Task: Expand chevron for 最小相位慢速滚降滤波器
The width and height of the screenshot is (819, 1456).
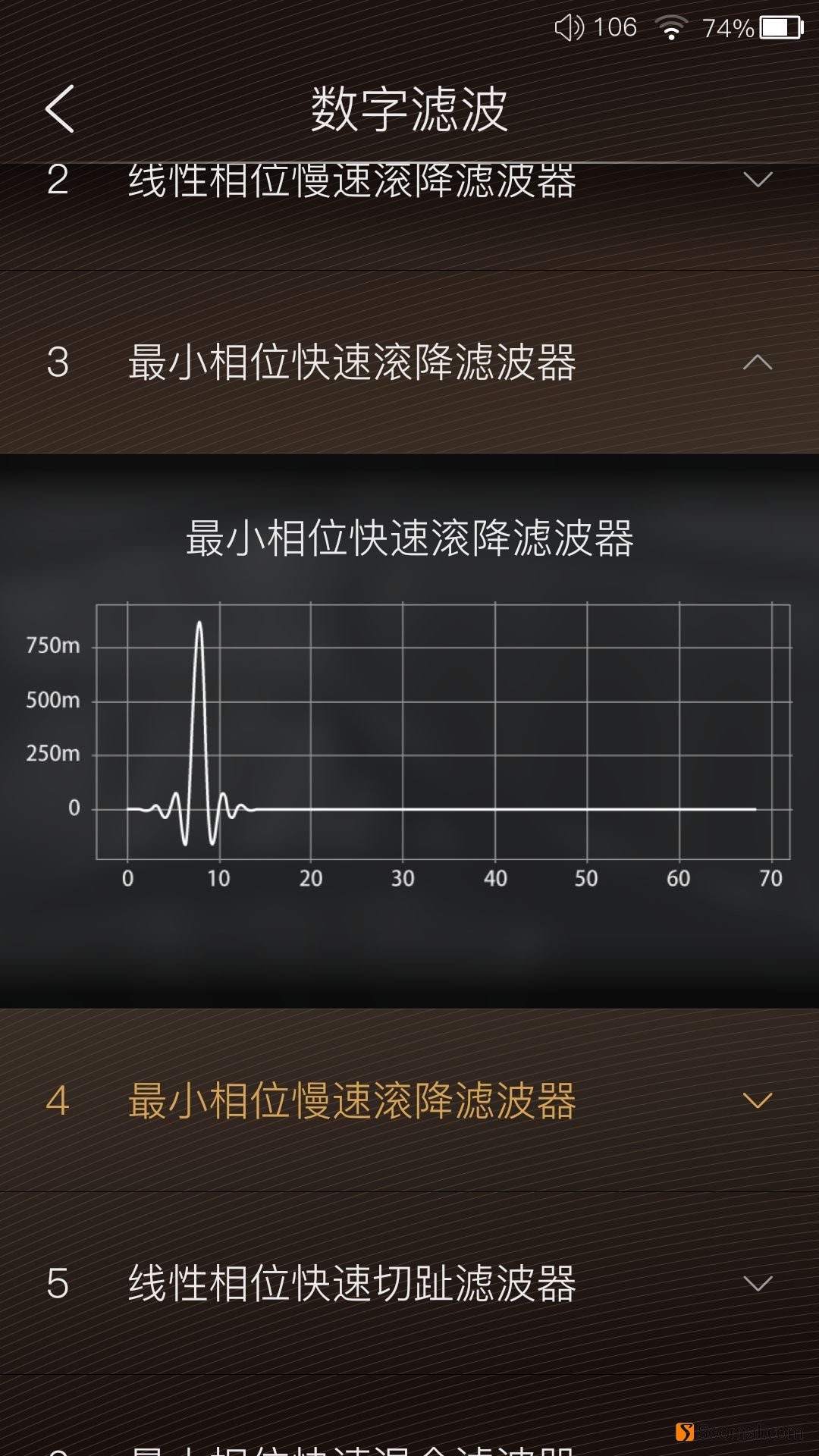Action: pyautogui.click(x=758, y=1100)
